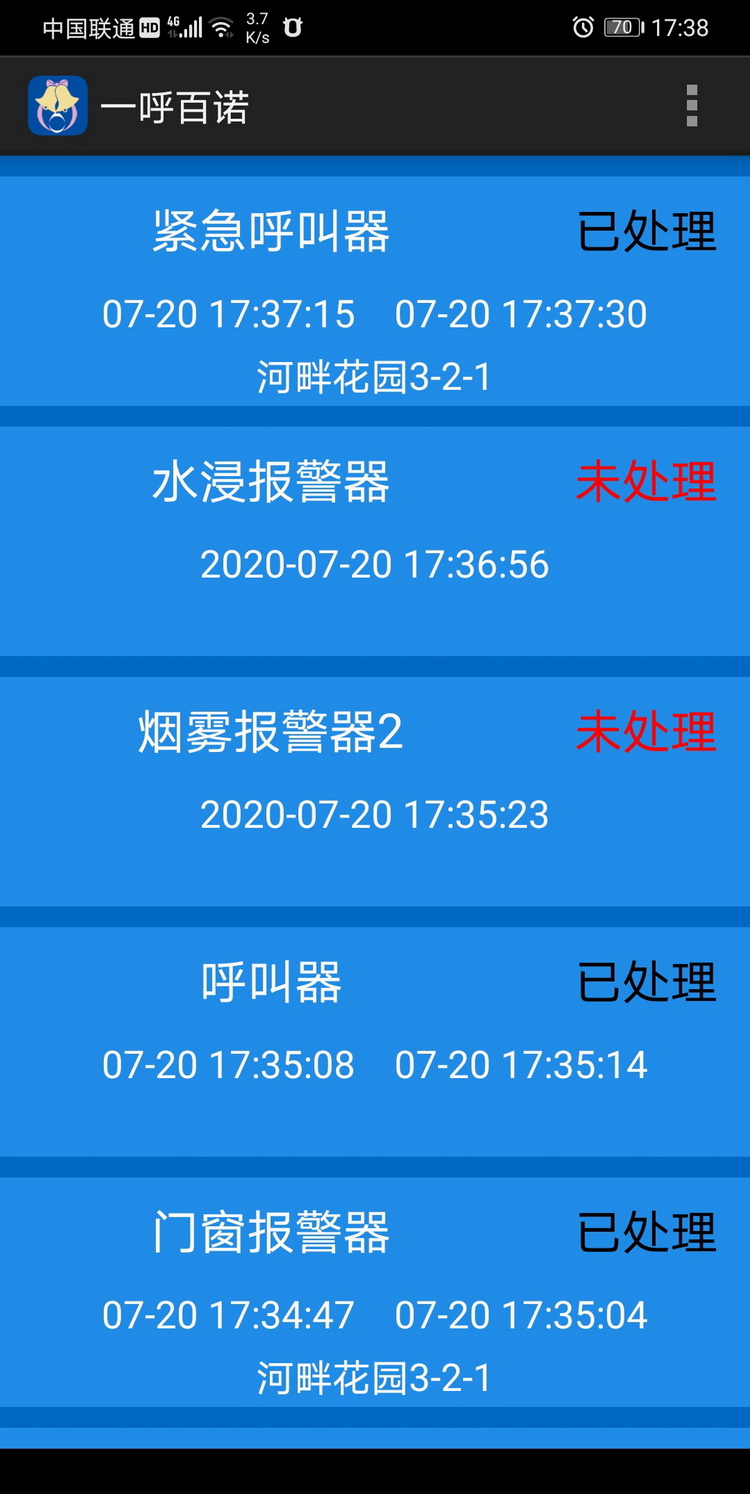Open the overflow menu

(x=691, y=106)
